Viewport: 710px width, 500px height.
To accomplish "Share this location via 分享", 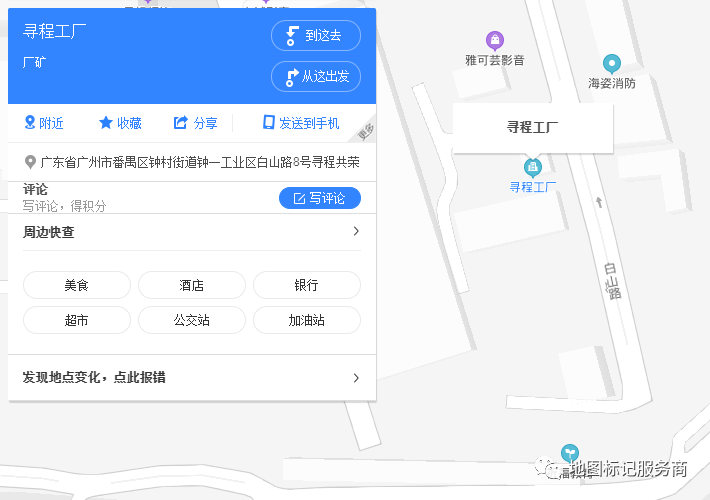I will [196, 123].
